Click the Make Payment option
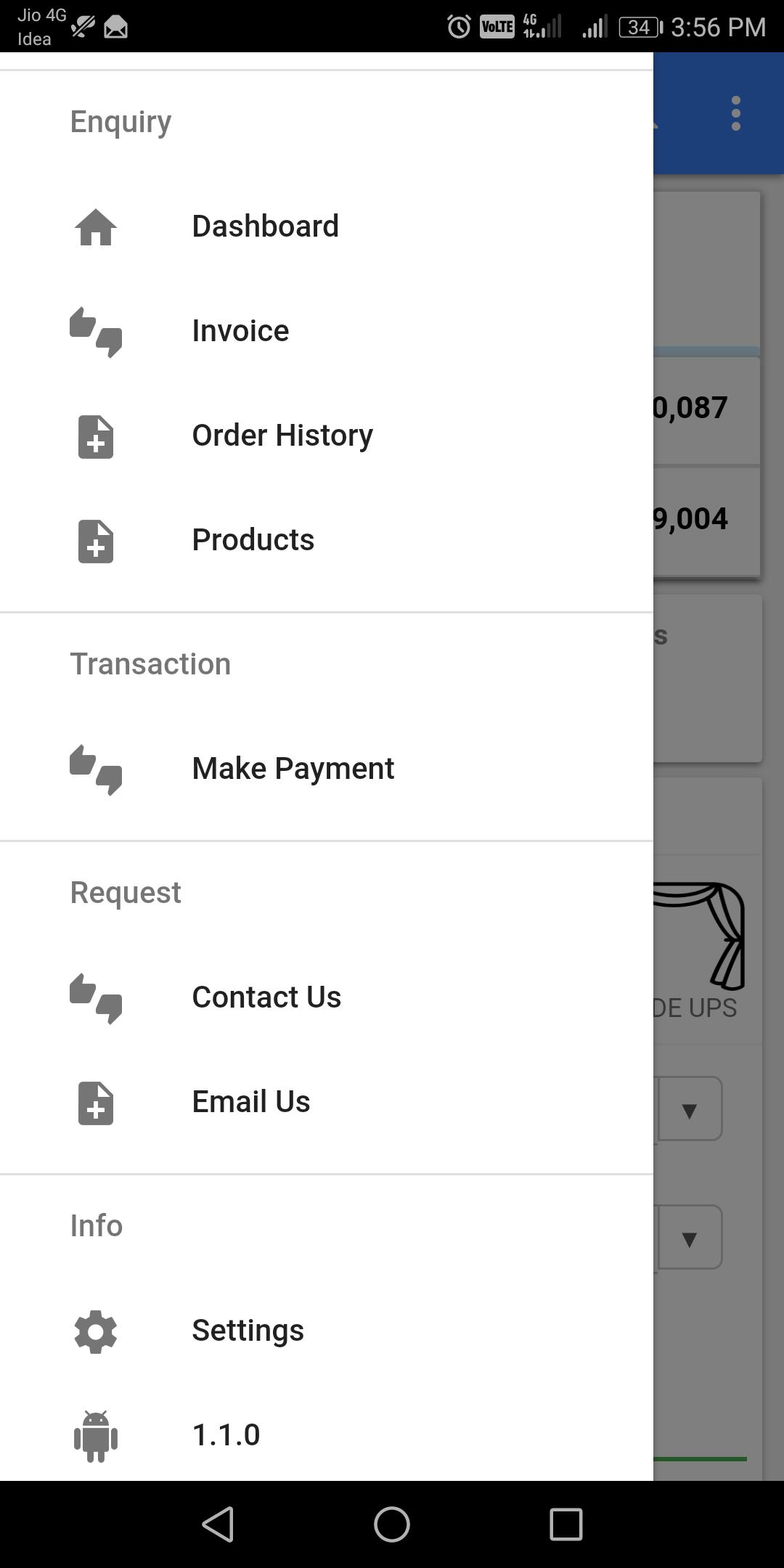The image size is (784, 1568). pos(293,768)
